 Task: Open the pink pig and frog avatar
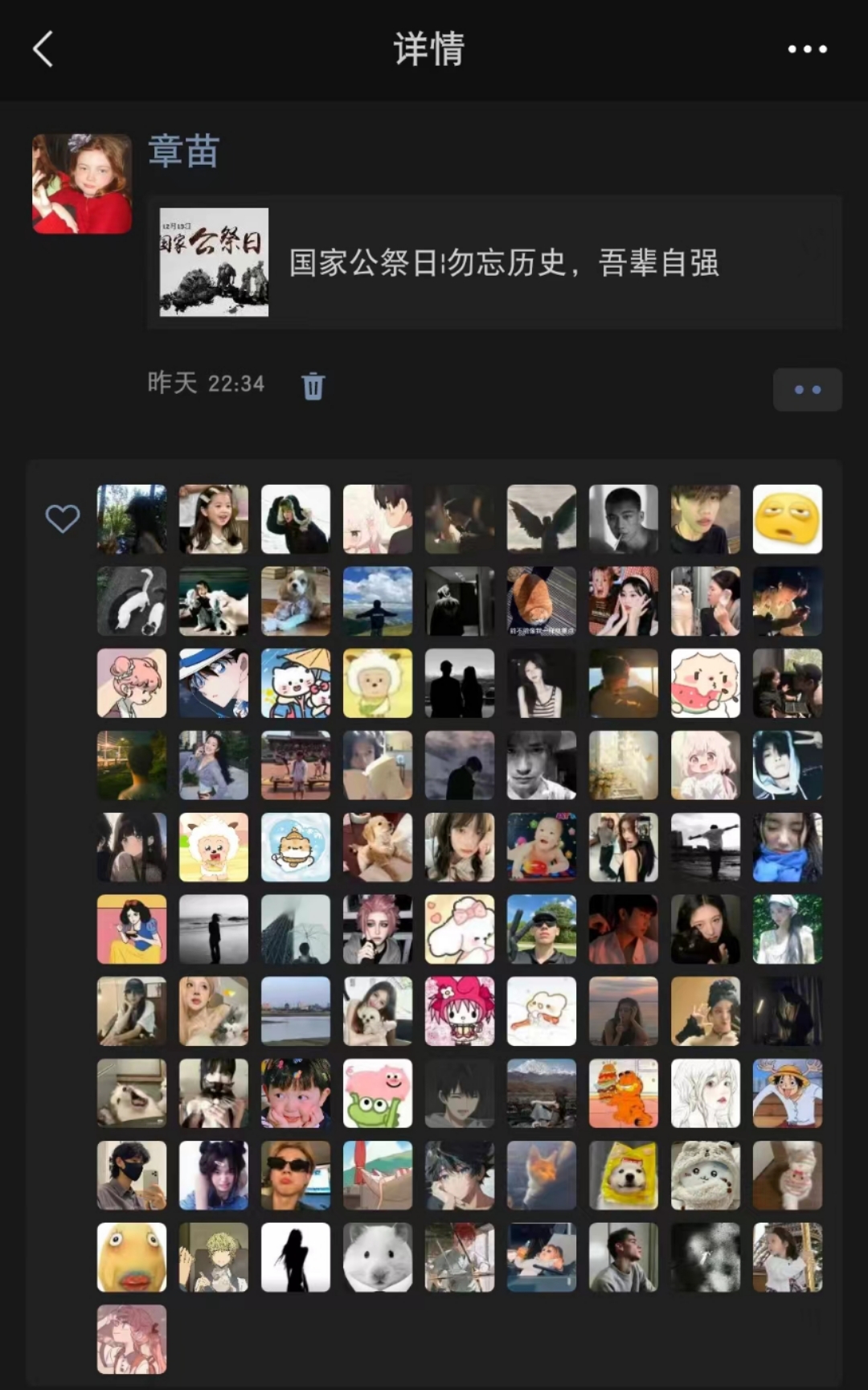378,1093
